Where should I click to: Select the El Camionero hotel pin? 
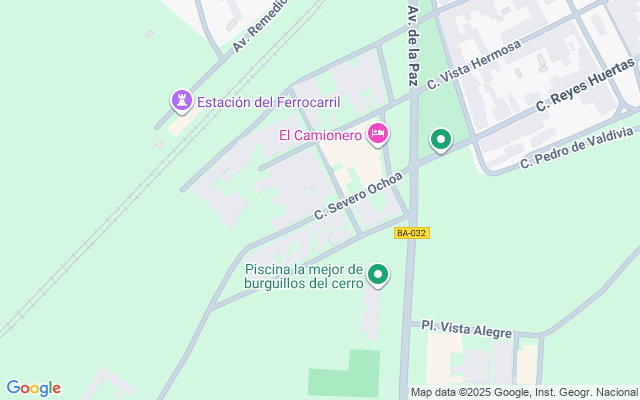click(x=378, y=133)
